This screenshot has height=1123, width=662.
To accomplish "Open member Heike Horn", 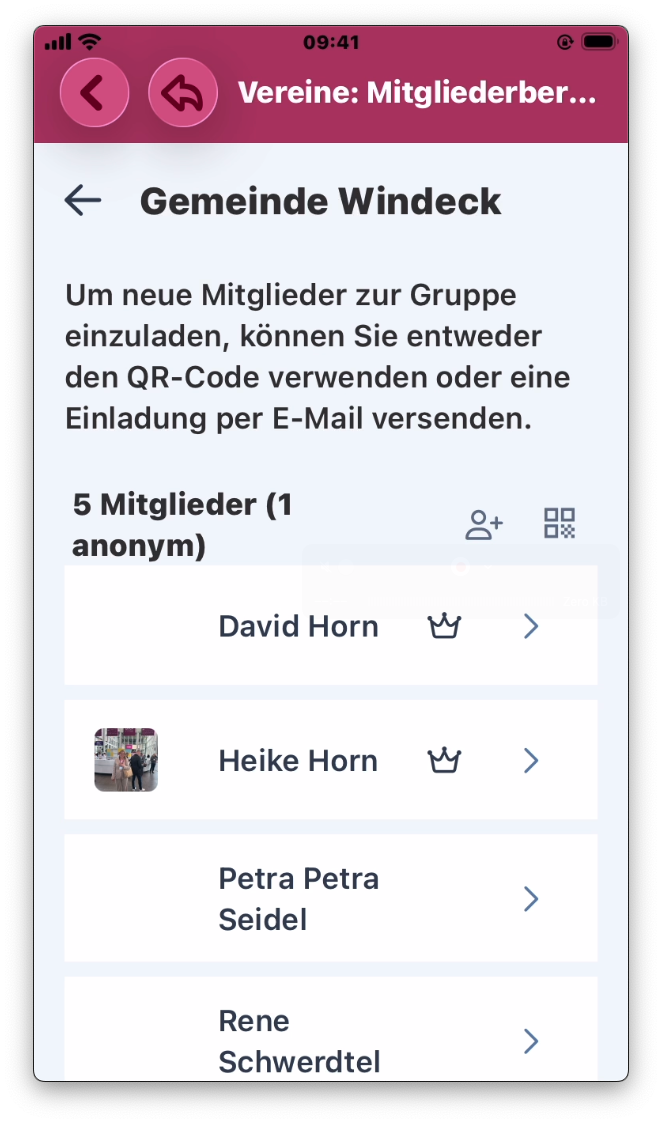I will coord(330,761).
